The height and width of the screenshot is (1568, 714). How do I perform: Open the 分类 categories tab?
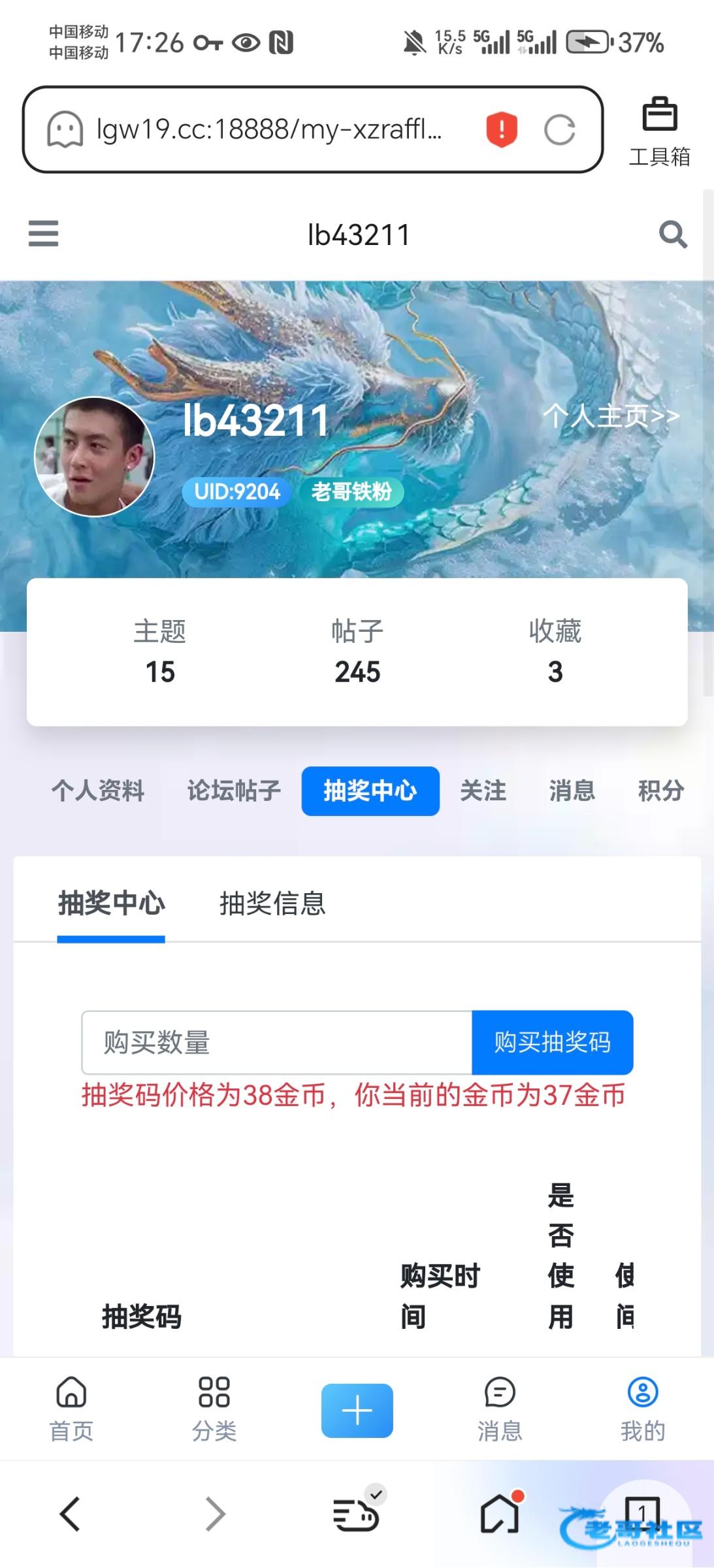214,1409
